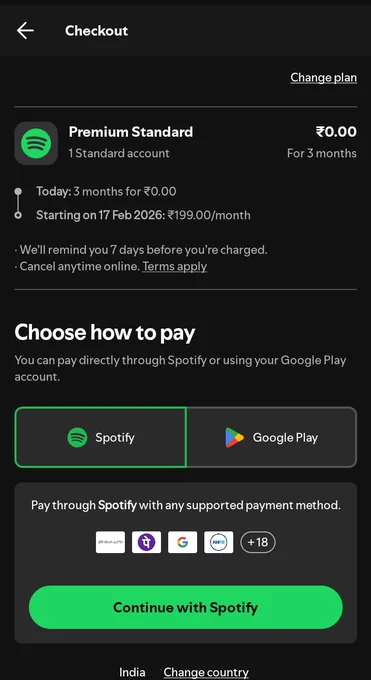Select Spotify as the payment option
This screenshot has height=680, width=371.
point(101,437)
